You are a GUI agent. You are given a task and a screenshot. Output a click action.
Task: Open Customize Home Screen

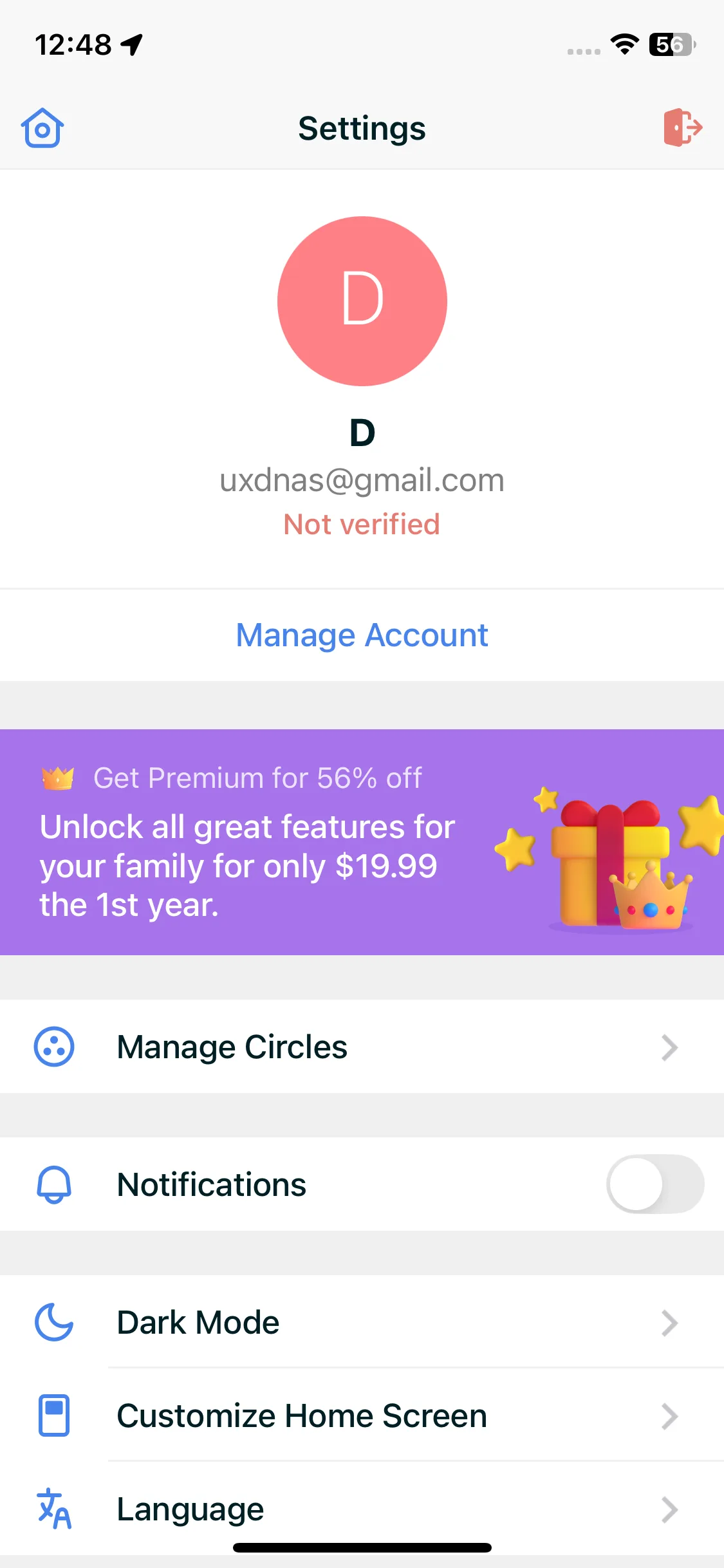362,1416
